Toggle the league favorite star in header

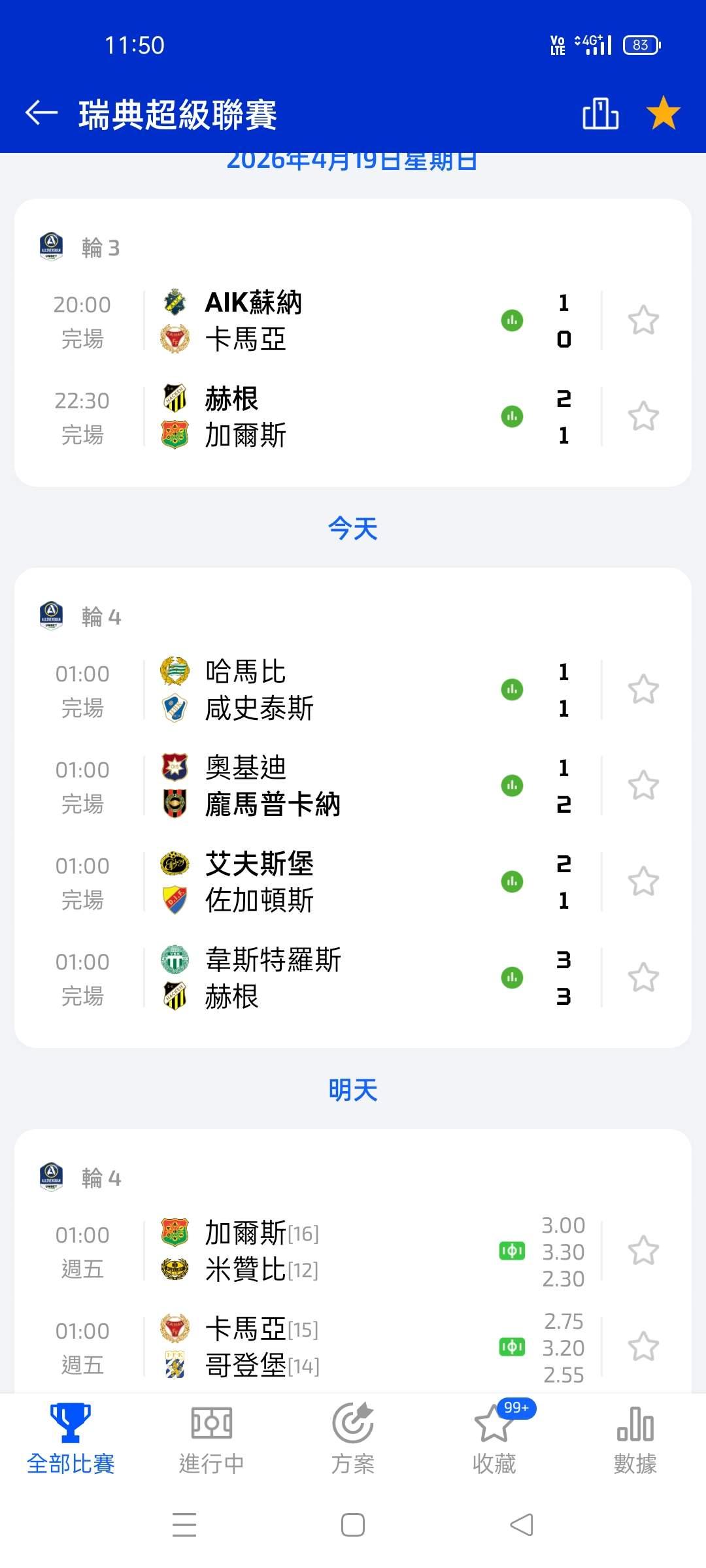[x=663, y=113]
